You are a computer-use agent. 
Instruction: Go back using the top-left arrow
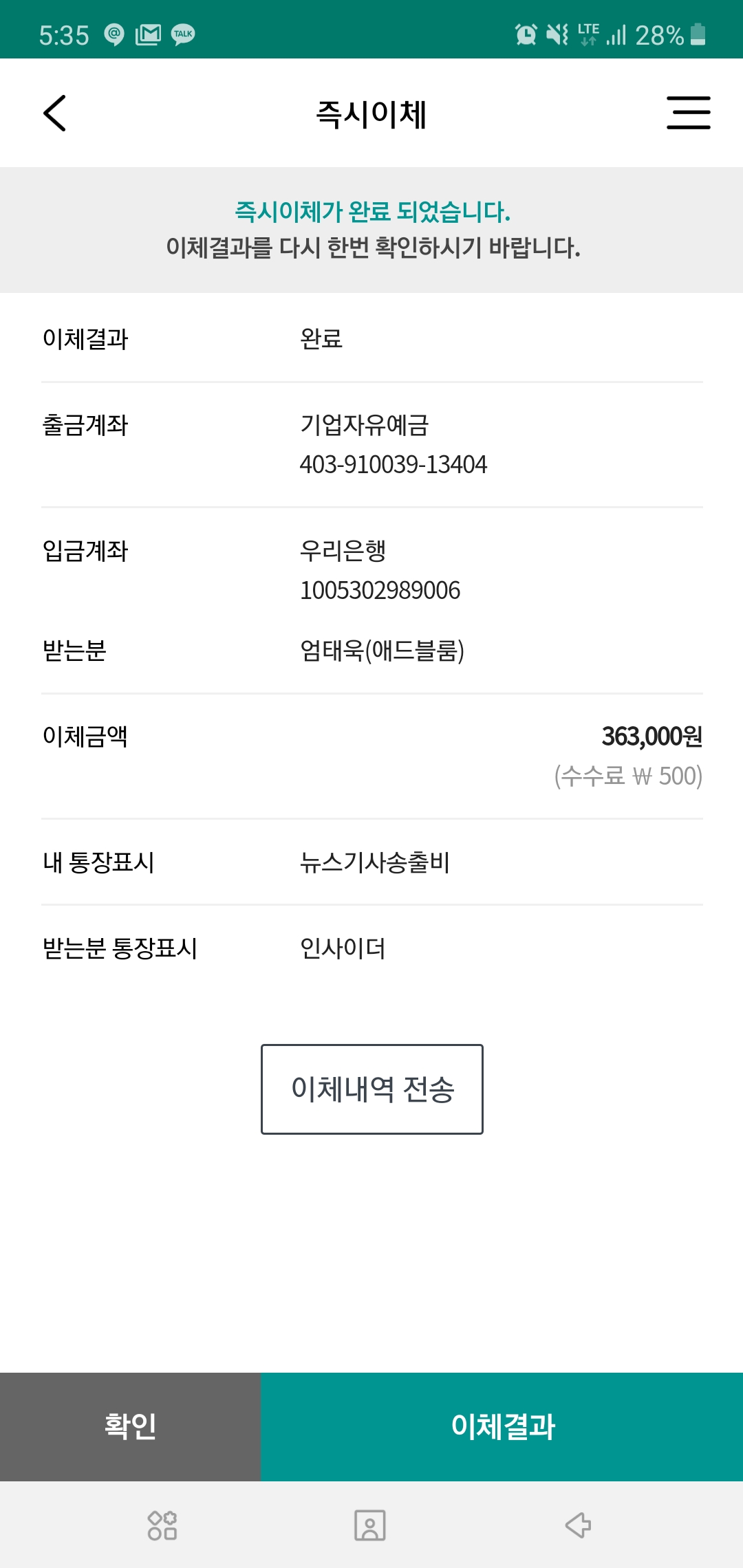pyautogui.click(x=55, y=113)
